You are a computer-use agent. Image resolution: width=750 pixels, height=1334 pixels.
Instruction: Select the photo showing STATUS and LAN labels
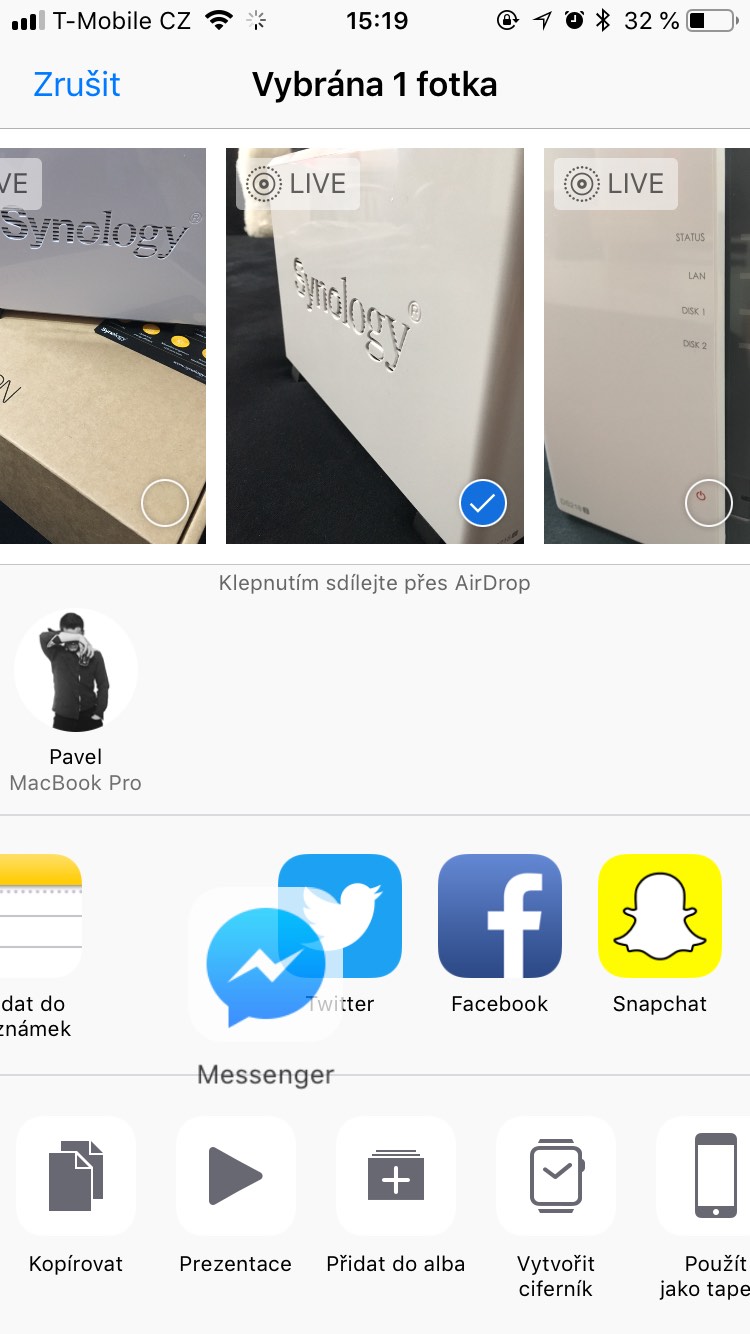point(646,345)
